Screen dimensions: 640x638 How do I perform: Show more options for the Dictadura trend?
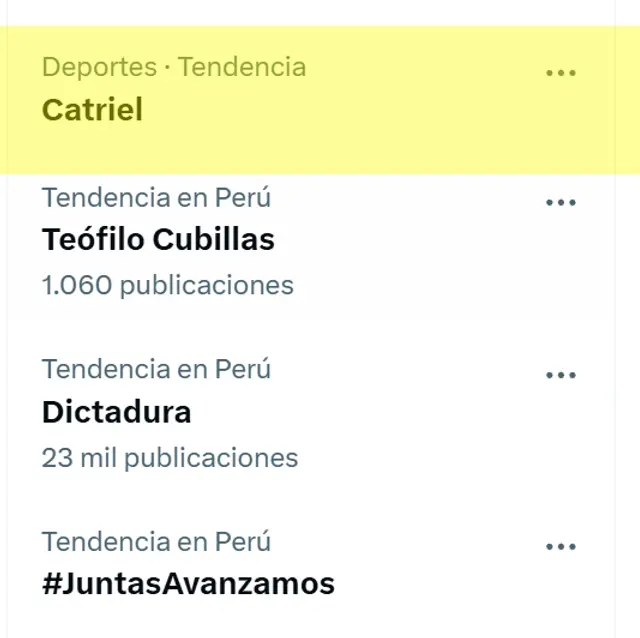click(x=561, y=375)
